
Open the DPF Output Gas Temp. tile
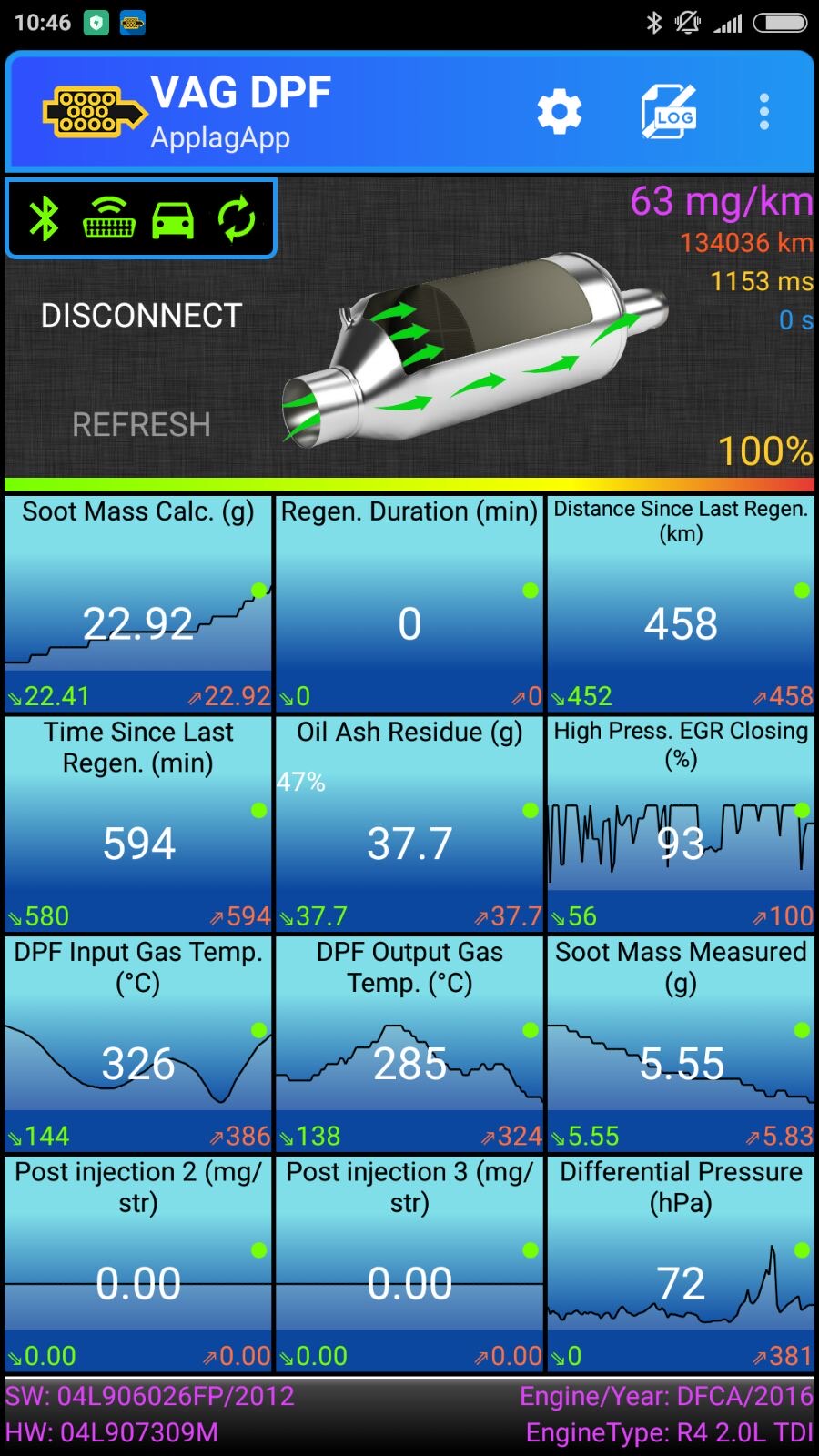pyautogui.click(x=409, y=1044)
